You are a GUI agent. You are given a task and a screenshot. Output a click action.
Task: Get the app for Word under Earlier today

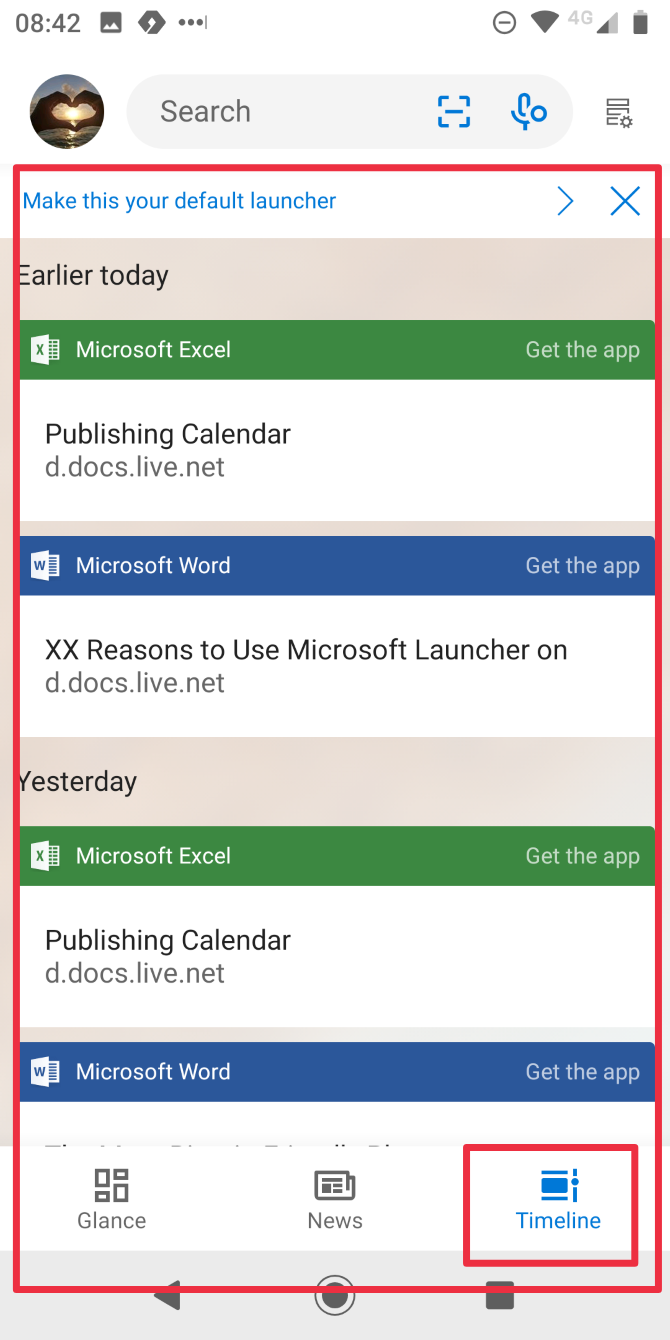[582, 566]
